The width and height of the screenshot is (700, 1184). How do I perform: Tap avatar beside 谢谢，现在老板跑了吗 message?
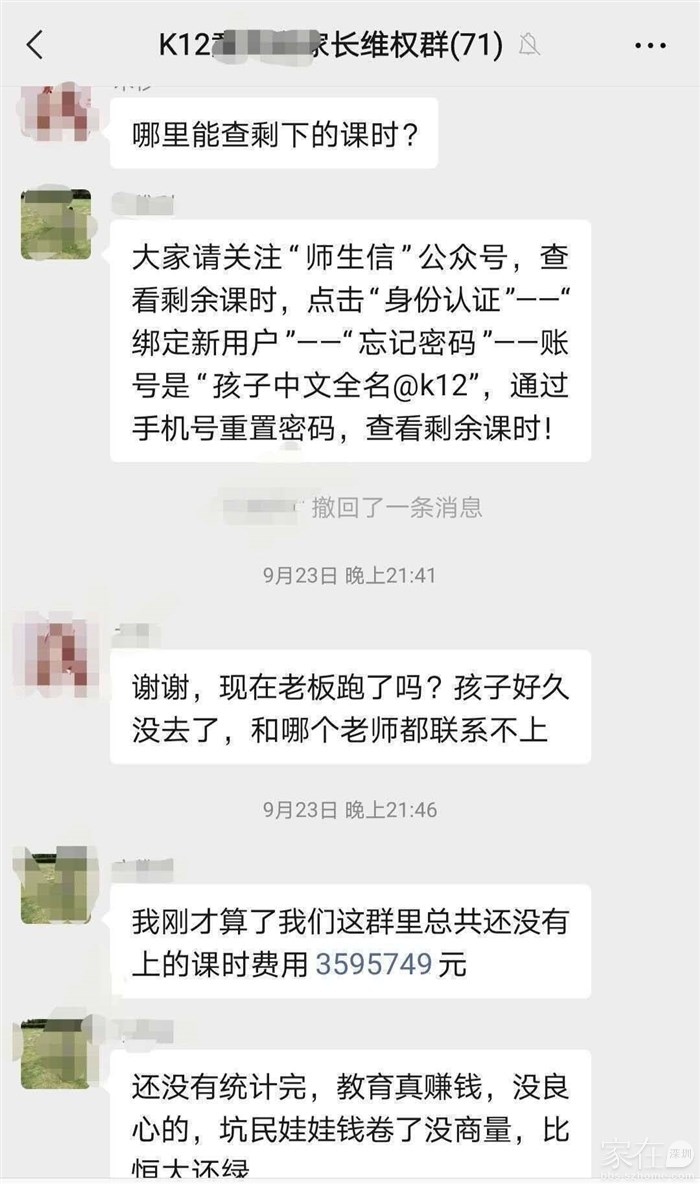tap(56, 654)
